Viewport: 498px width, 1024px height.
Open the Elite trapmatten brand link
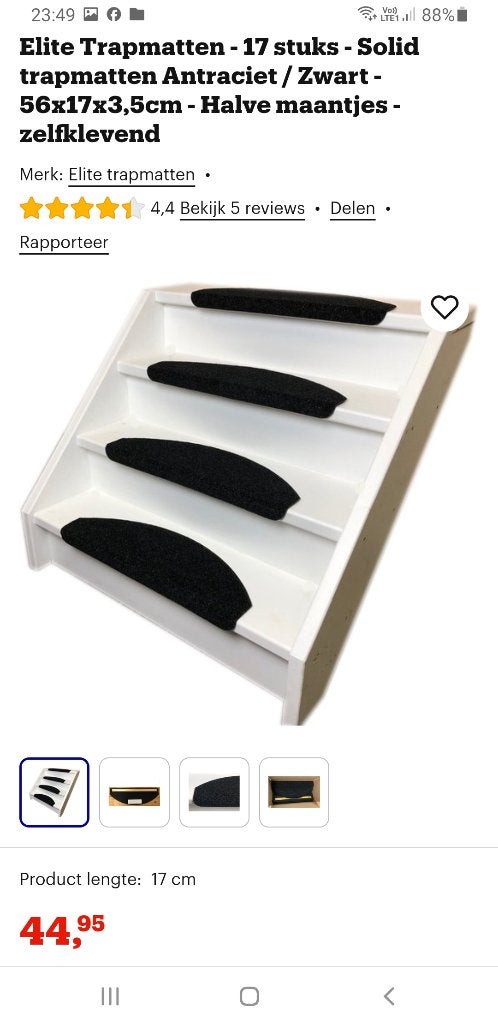tap(132, 175)
